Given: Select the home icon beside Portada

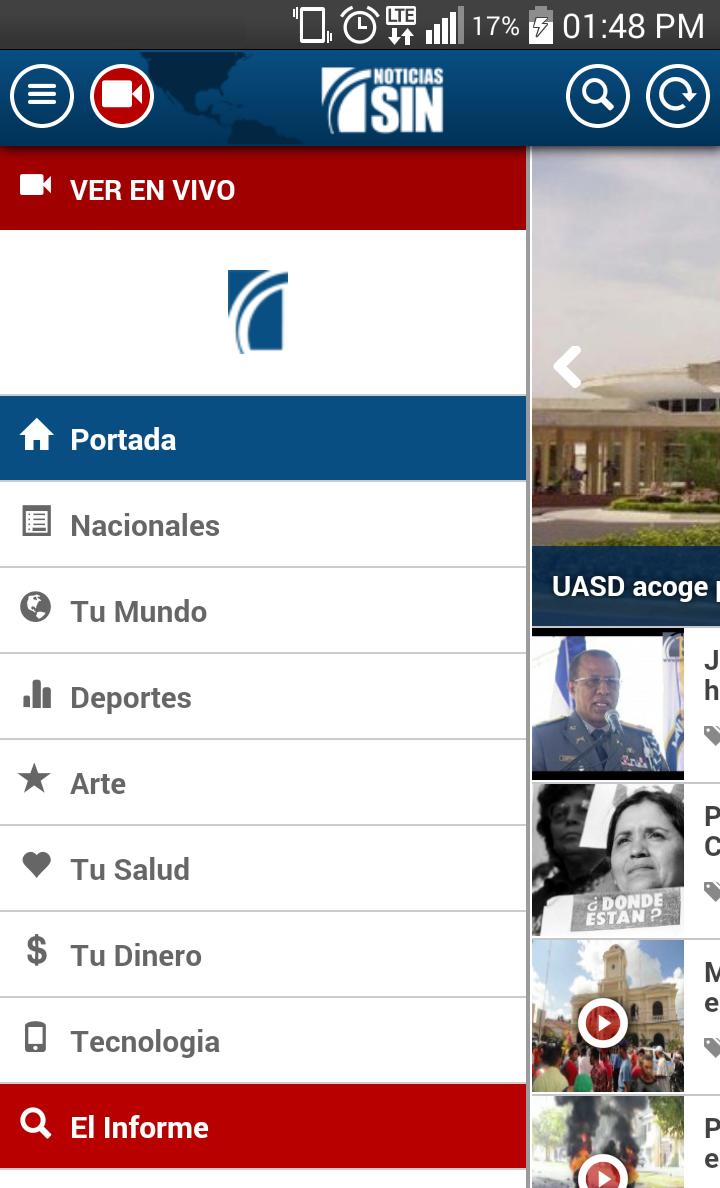Looking at the screenshot, I should pyautogui.click(x=35, y=438).
